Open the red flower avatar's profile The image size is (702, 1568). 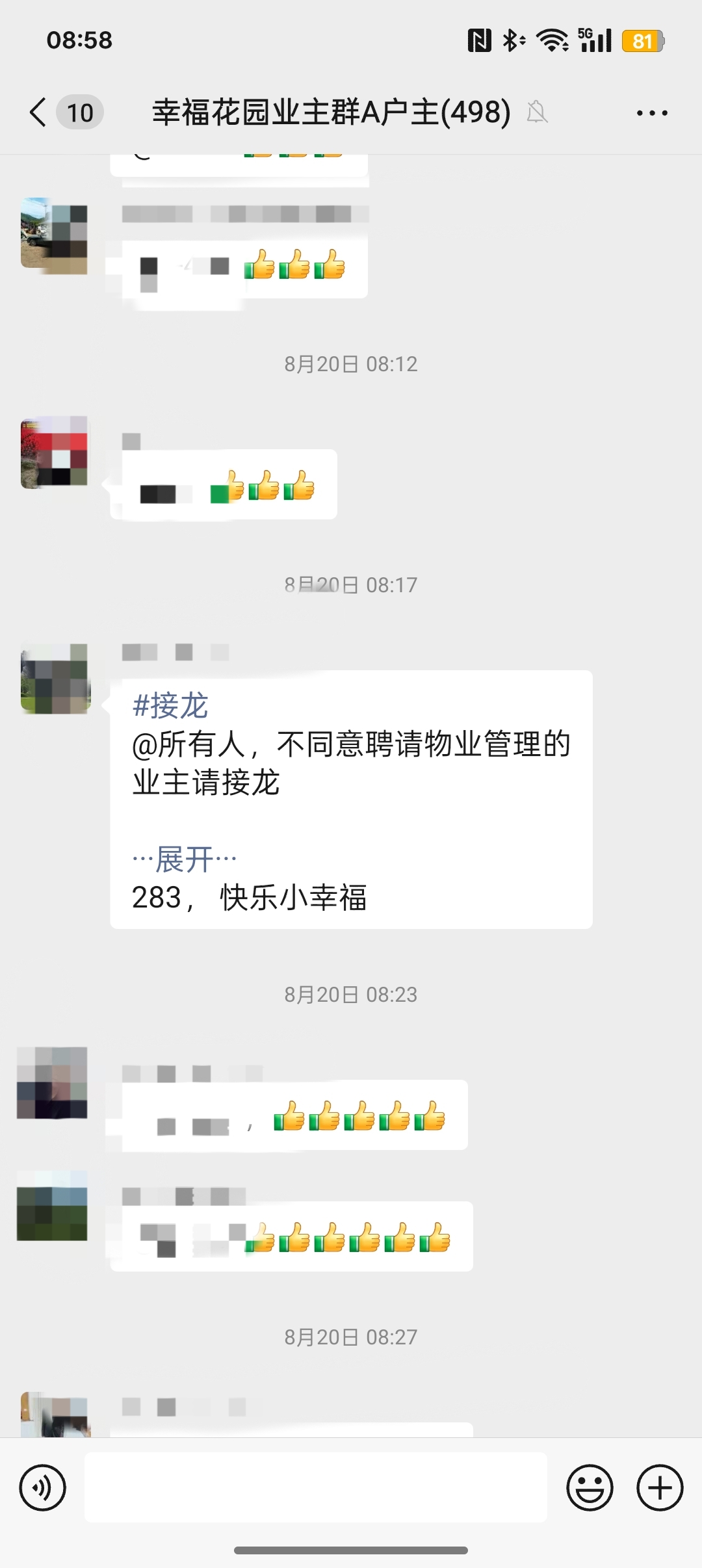(55, 452)
